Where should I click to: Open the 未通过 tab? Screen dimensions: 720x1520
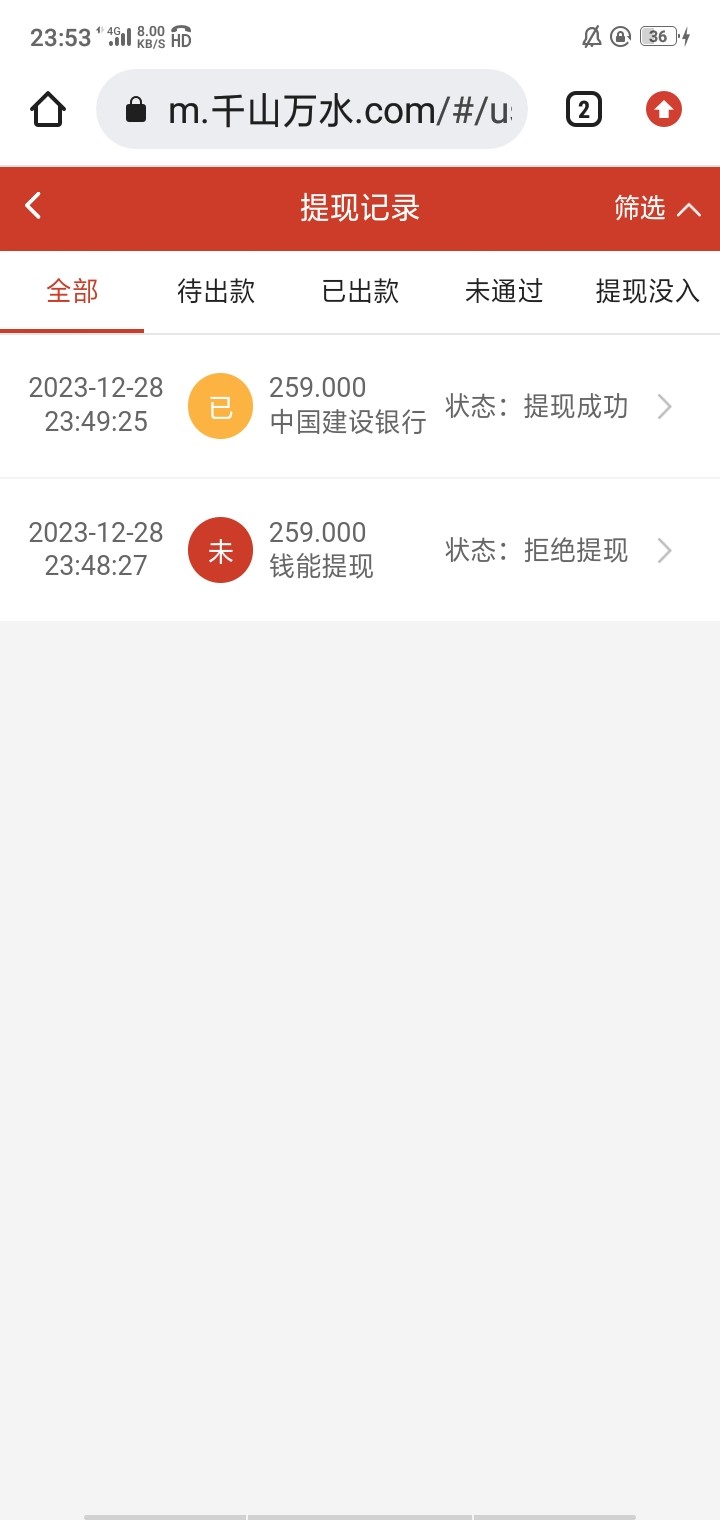(x=503, y=291)
